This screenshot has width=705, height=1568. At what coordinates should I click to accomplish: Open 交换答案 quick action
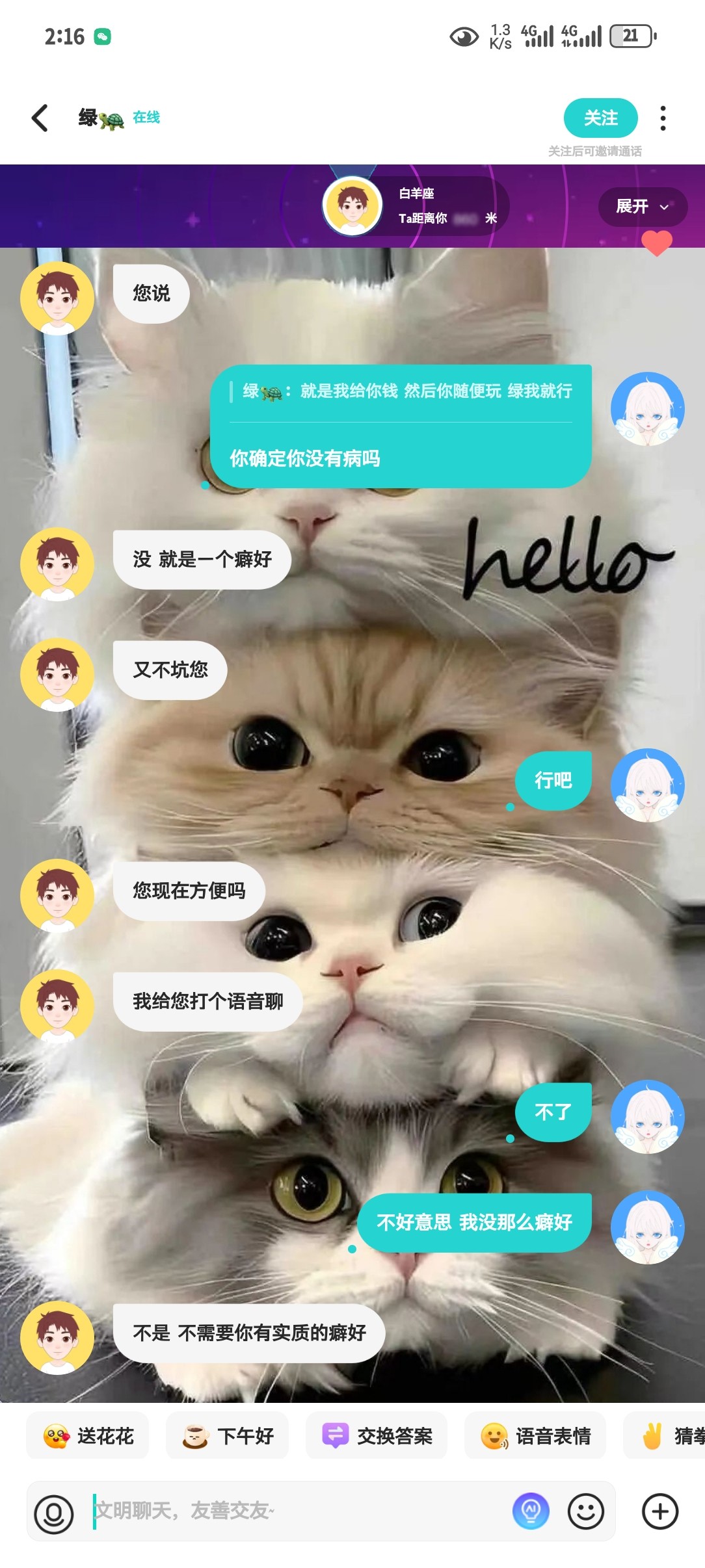click(x=377, y=1435)
